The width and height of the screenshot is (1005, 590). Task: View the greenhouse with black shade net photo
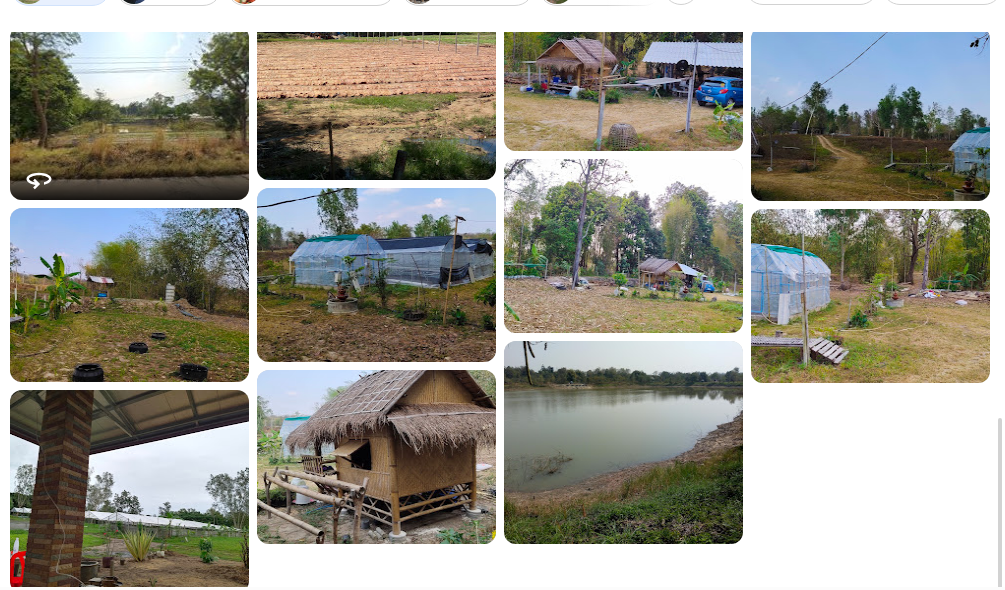pyautogui.click(x=376, y=275)
